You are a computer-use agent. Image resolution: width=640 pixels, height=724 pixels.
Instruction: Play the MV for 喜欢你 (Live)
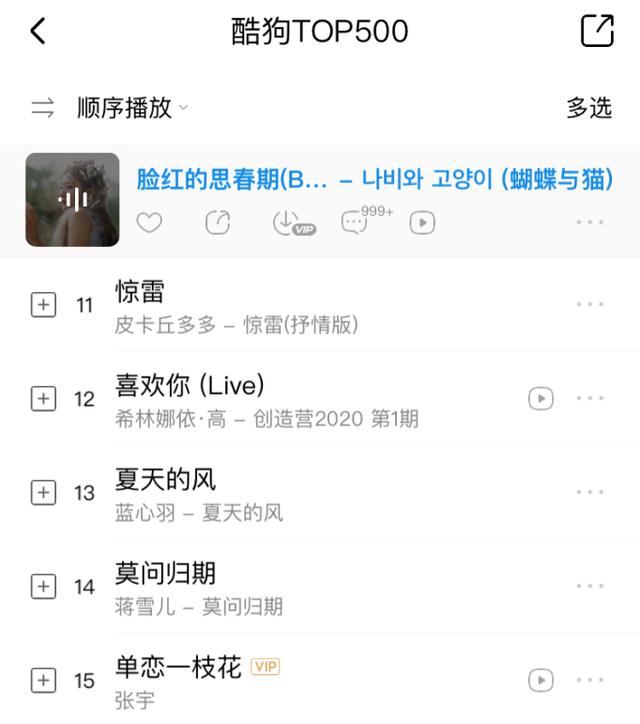(x=540, y=399)
